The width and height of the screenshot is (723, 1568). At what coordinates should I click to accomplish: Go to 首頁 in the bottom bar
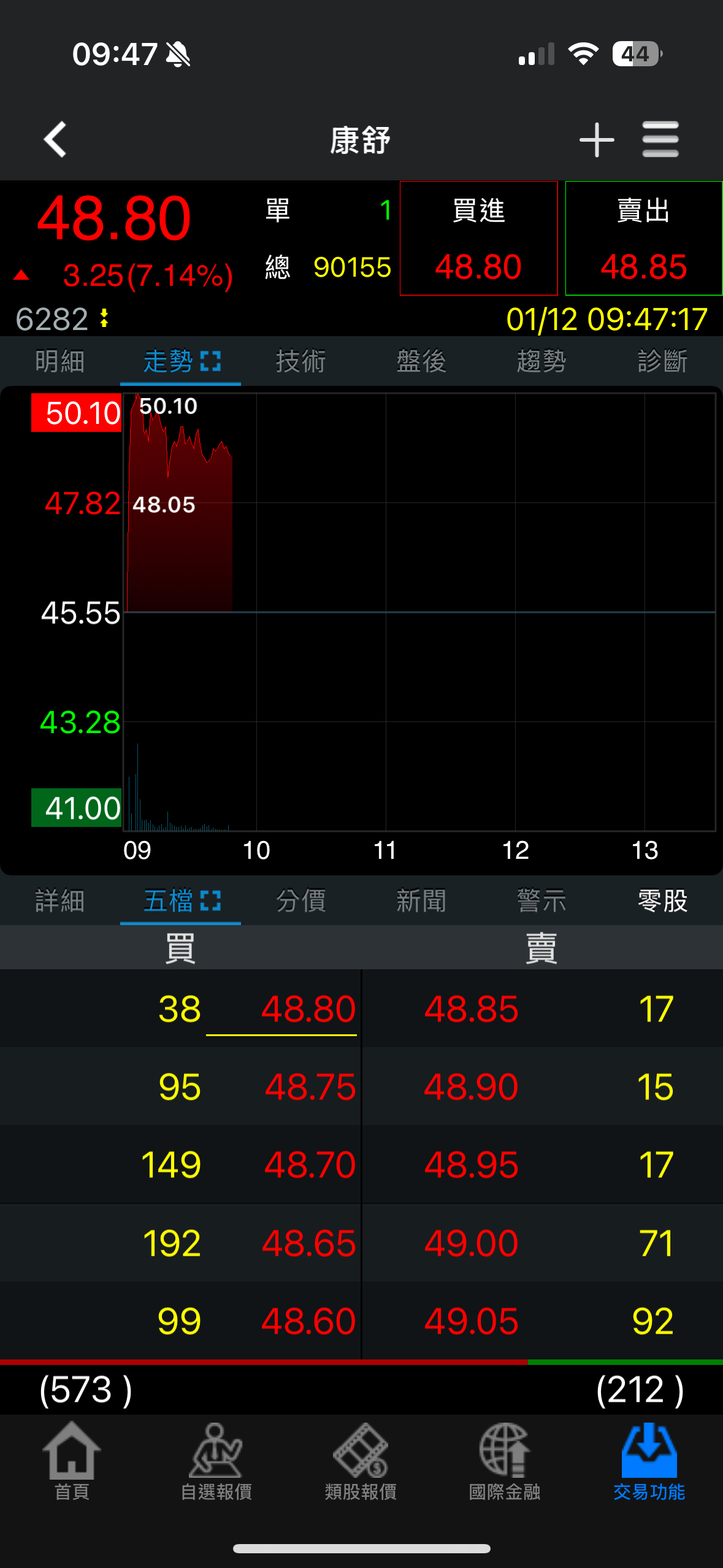point(72,1461)
